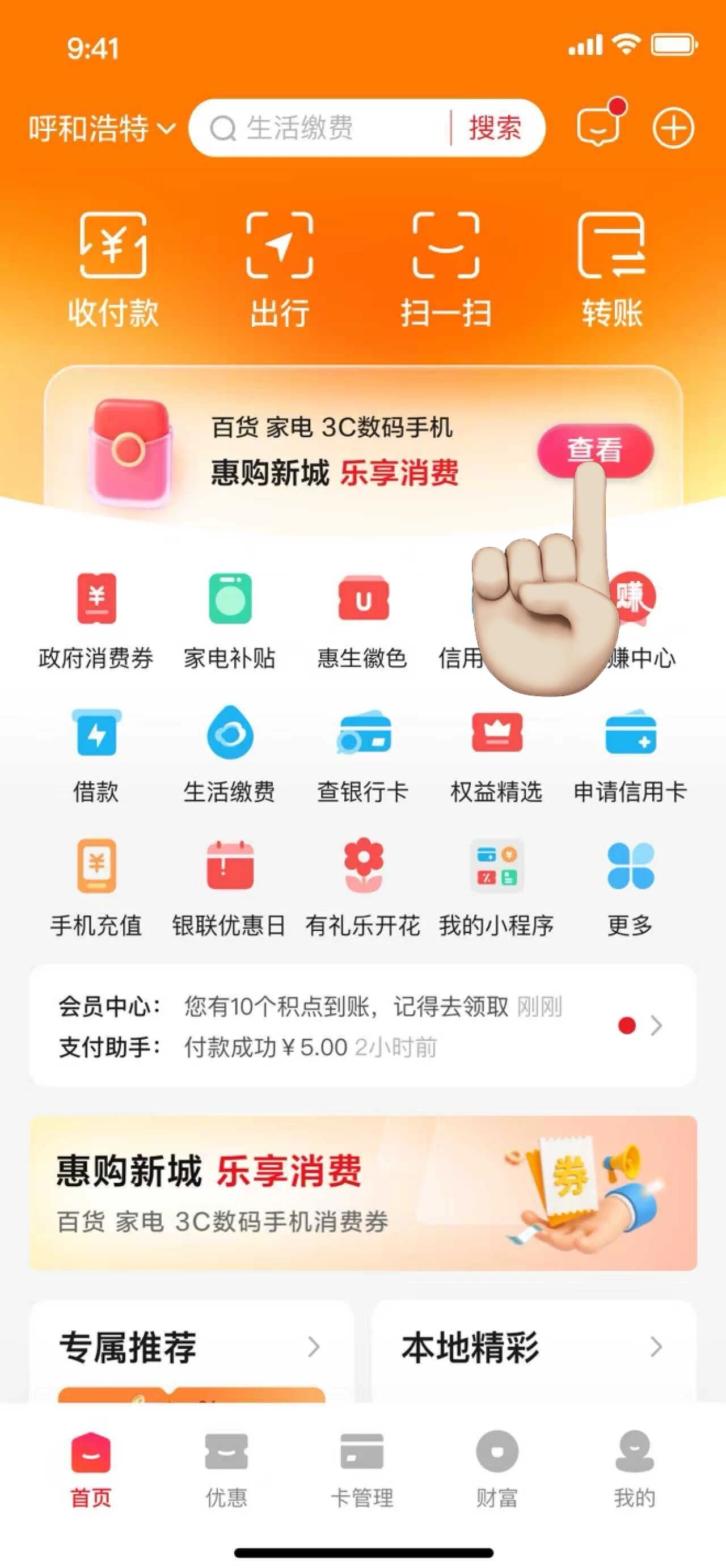Open the 惠购新城 乐享消费 coupon banner

click(x=362, y=1193)
